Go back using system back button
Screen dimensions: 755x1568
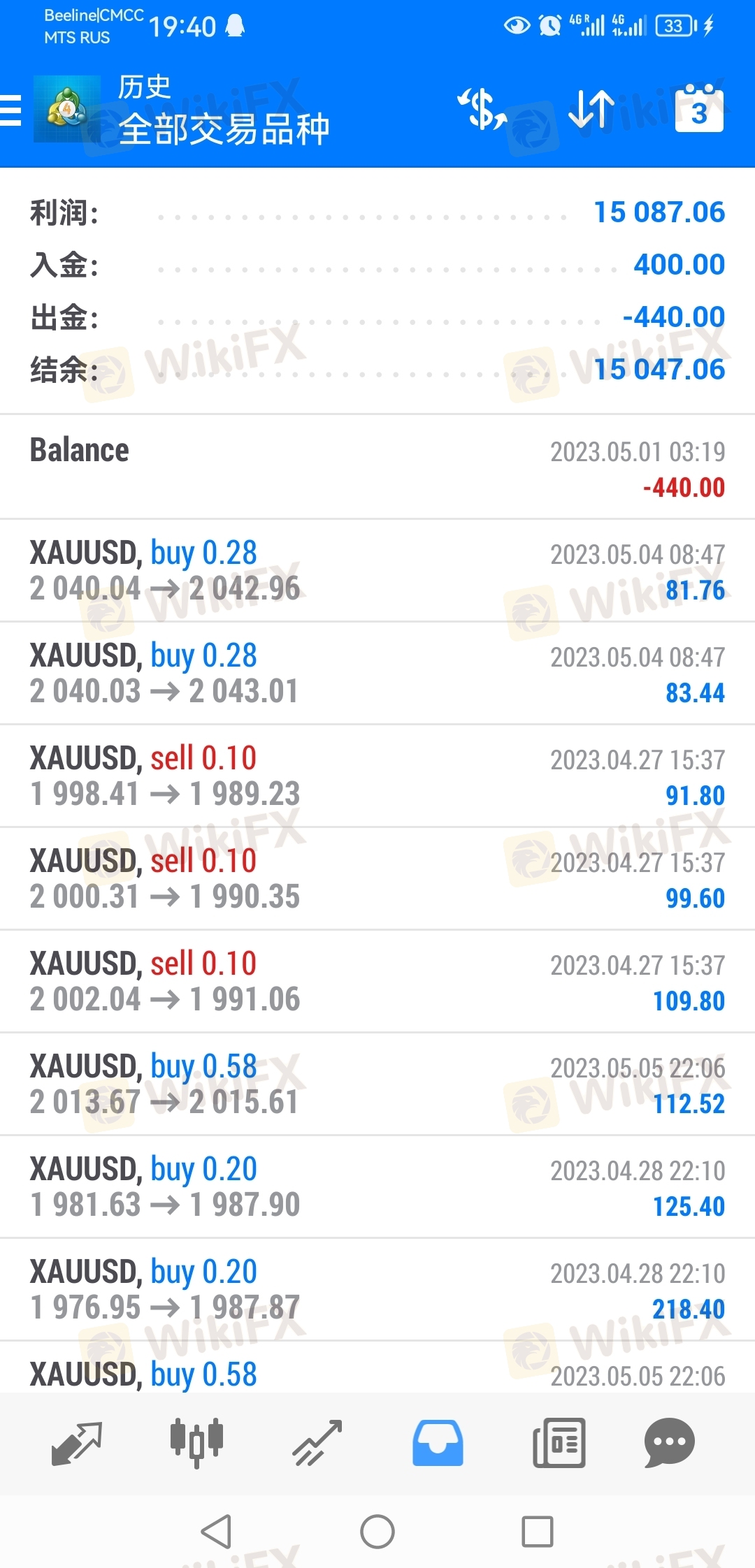coord(216,1532)
